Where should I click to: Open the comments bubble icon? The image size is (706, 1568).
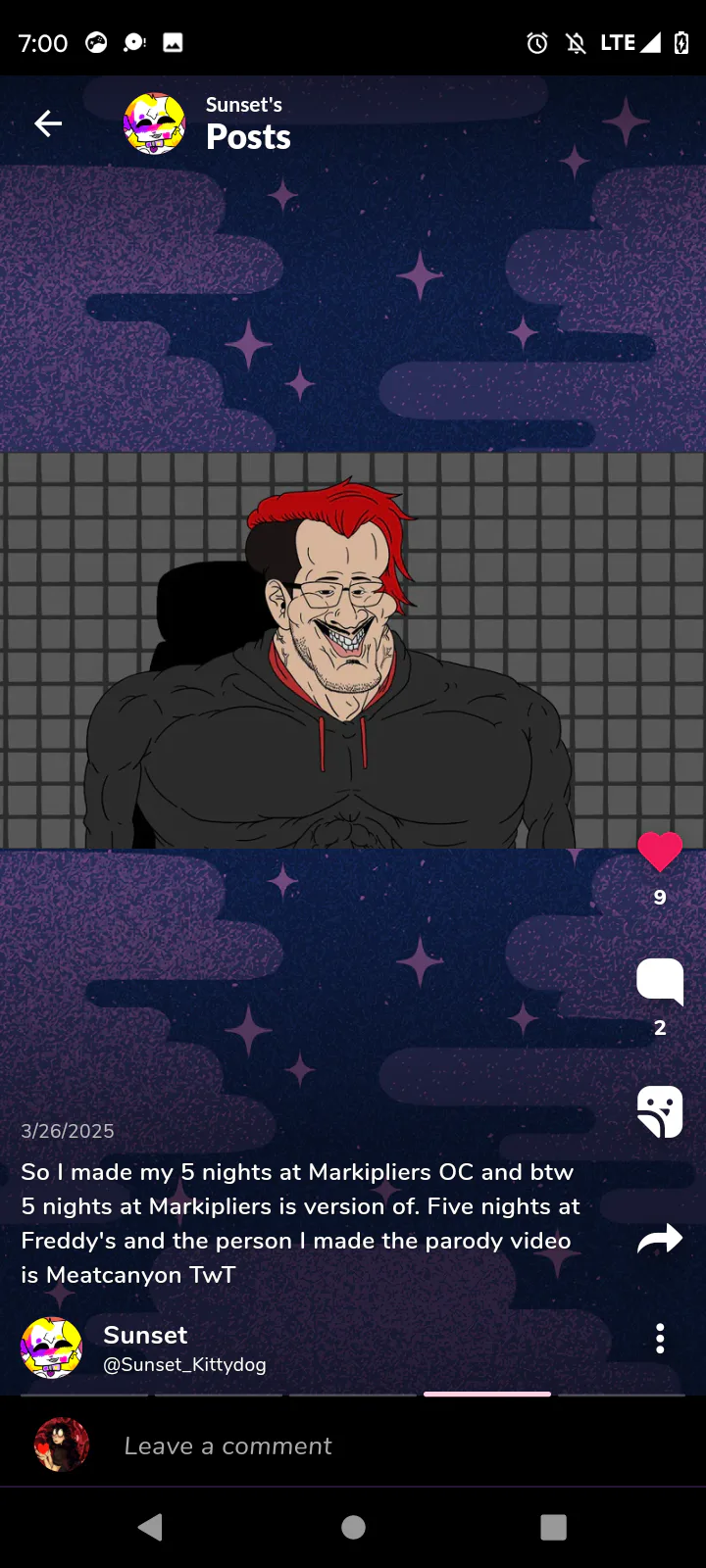coord(660,982)
